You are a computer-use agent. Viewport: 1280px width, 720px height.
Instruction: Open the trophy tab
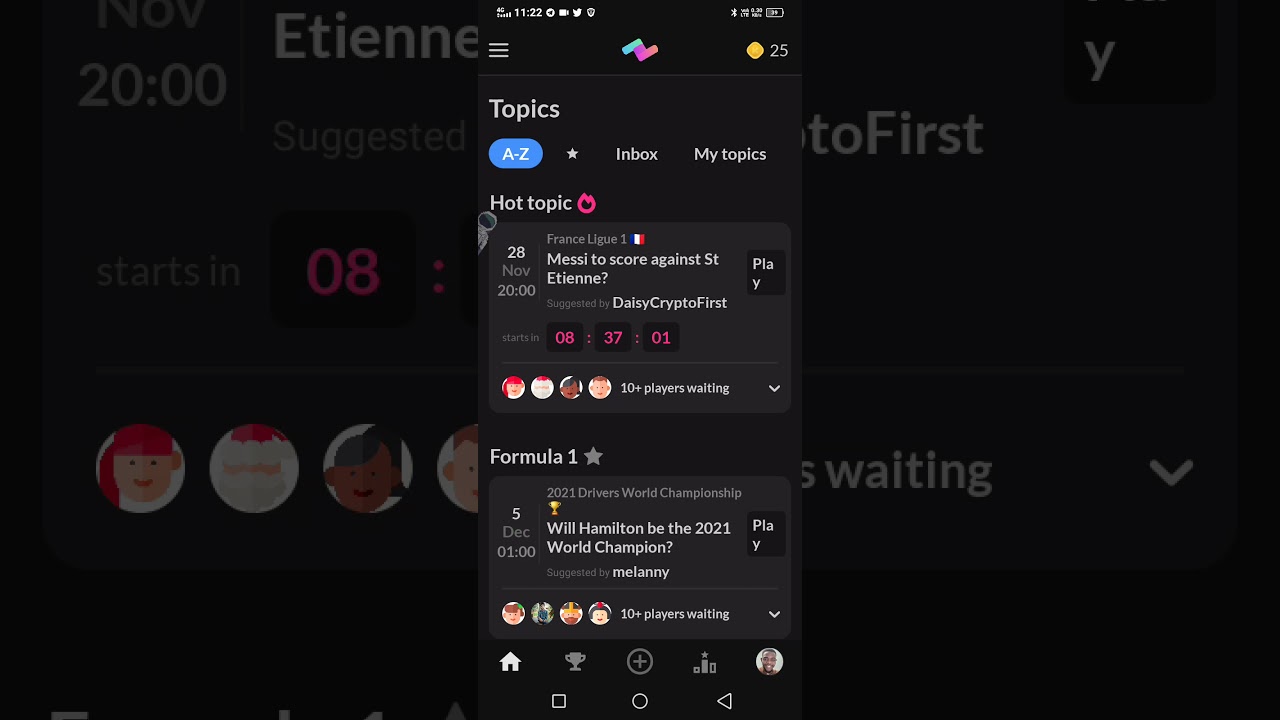(575, 662)
